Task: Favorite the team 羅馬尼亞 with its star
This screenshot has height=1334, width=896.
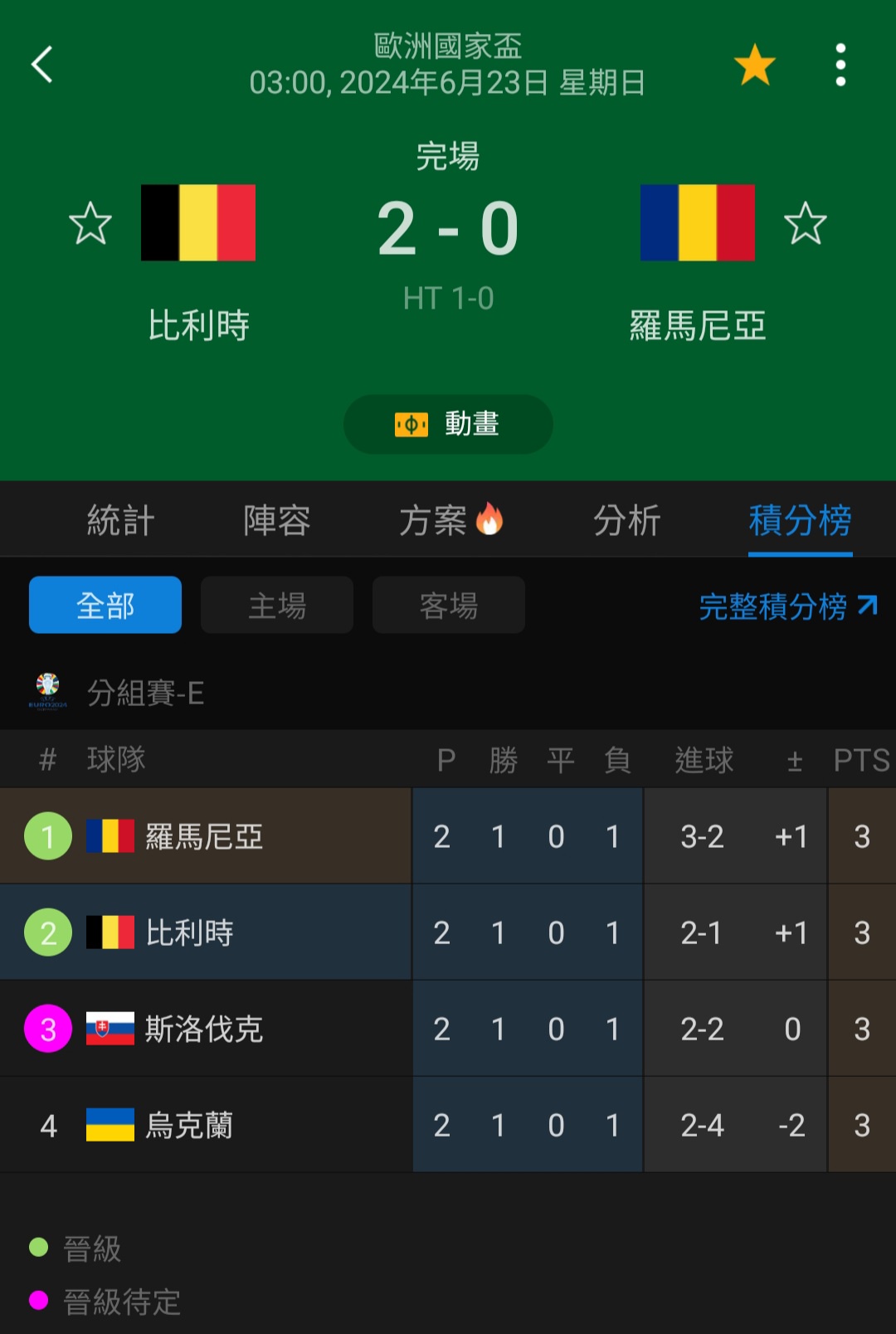Action: [x=805, y=223]
